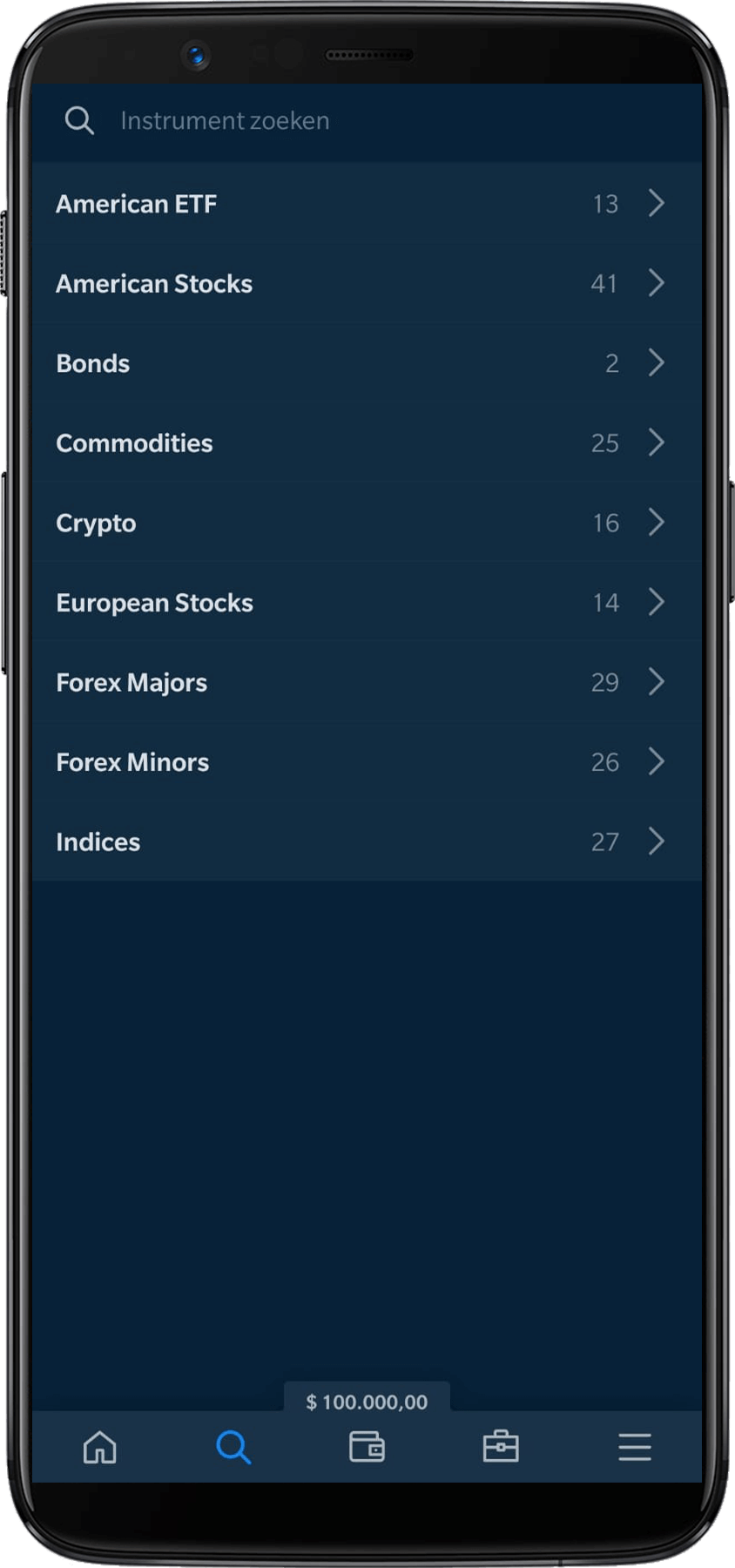The height and width of the screenshot is (1568, 735).
Task: Open the American Stocks category
Action: tap(366, 284)
